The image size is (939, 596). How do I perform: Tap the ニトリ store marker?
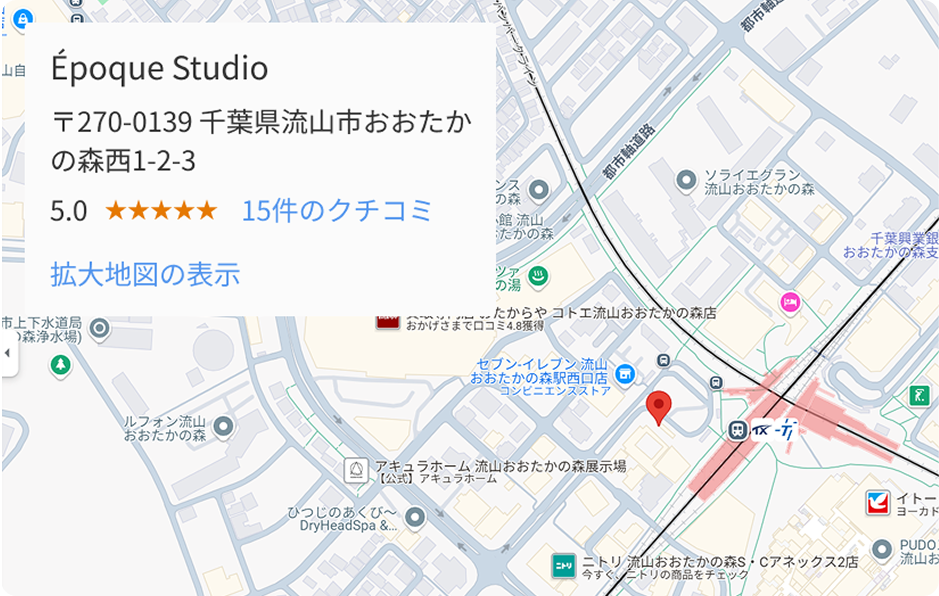coord(564,566)
